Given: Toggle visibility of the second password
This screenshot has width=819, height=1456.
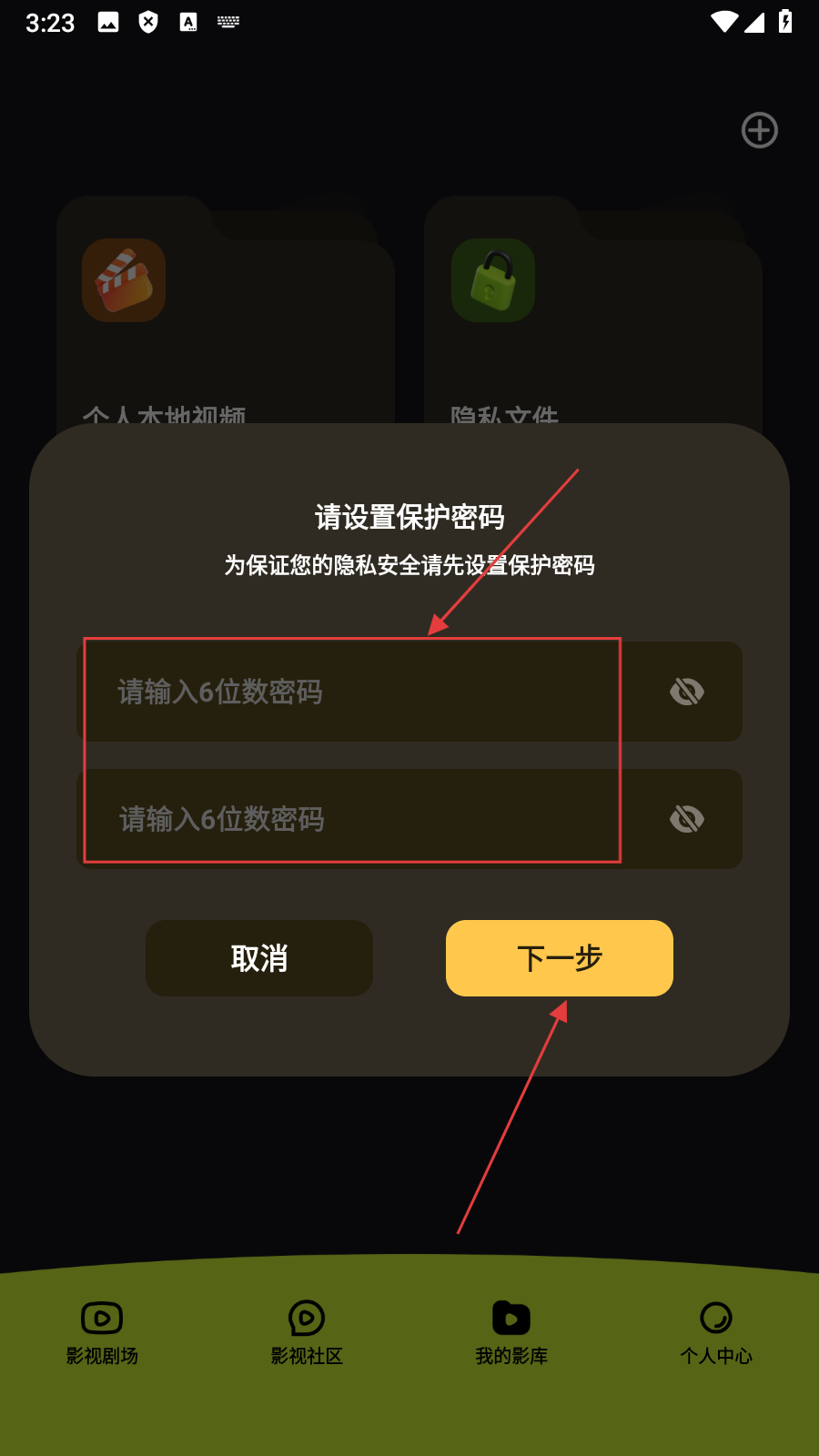Looking at the screenshot, I should (x=687, y=819).
